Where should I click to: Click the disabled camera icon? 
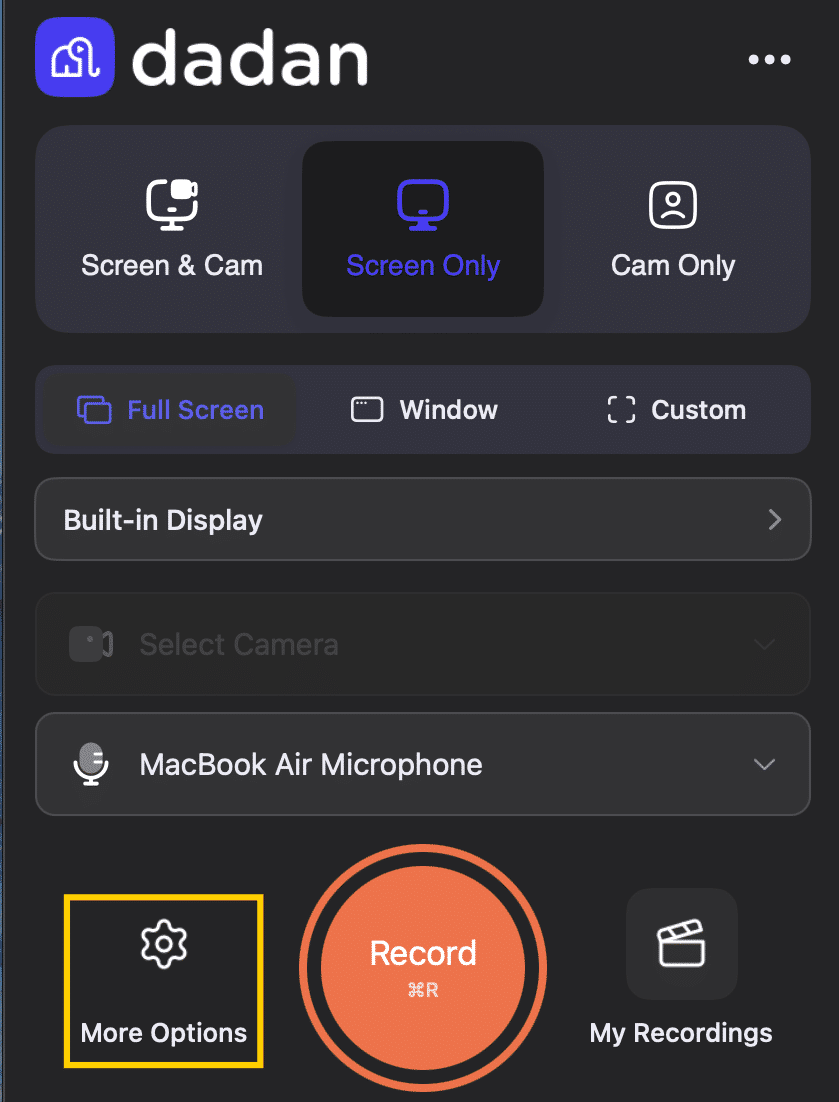[91, 644]
